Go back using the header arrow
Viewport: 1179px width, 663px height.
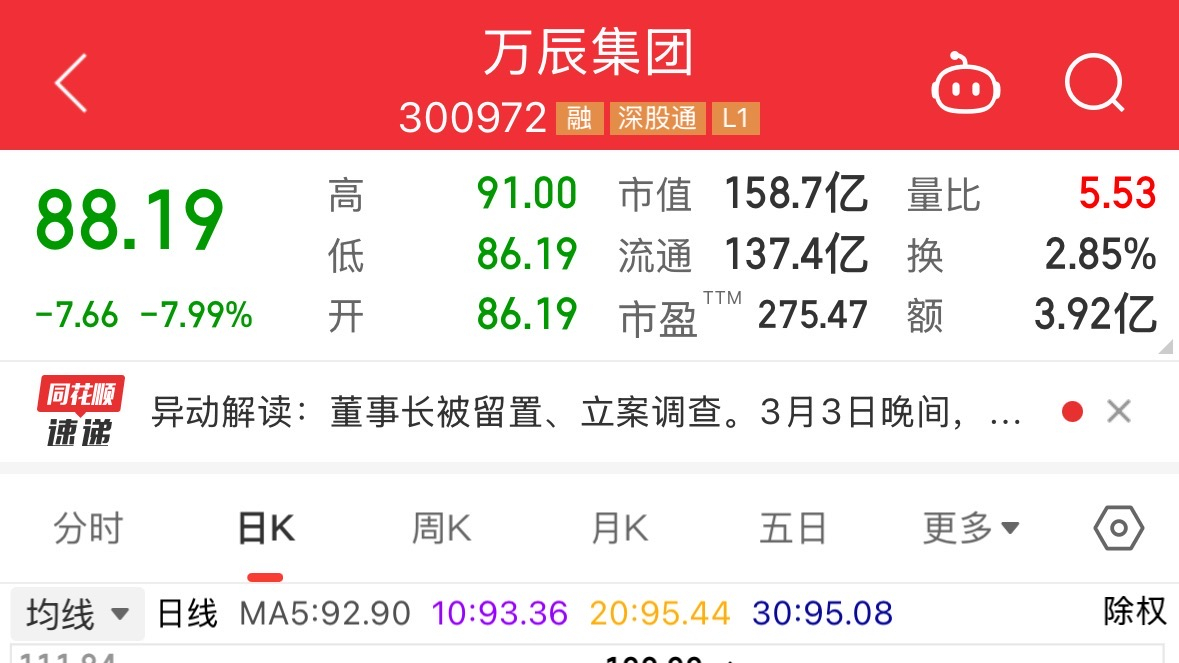click(72, 82)
